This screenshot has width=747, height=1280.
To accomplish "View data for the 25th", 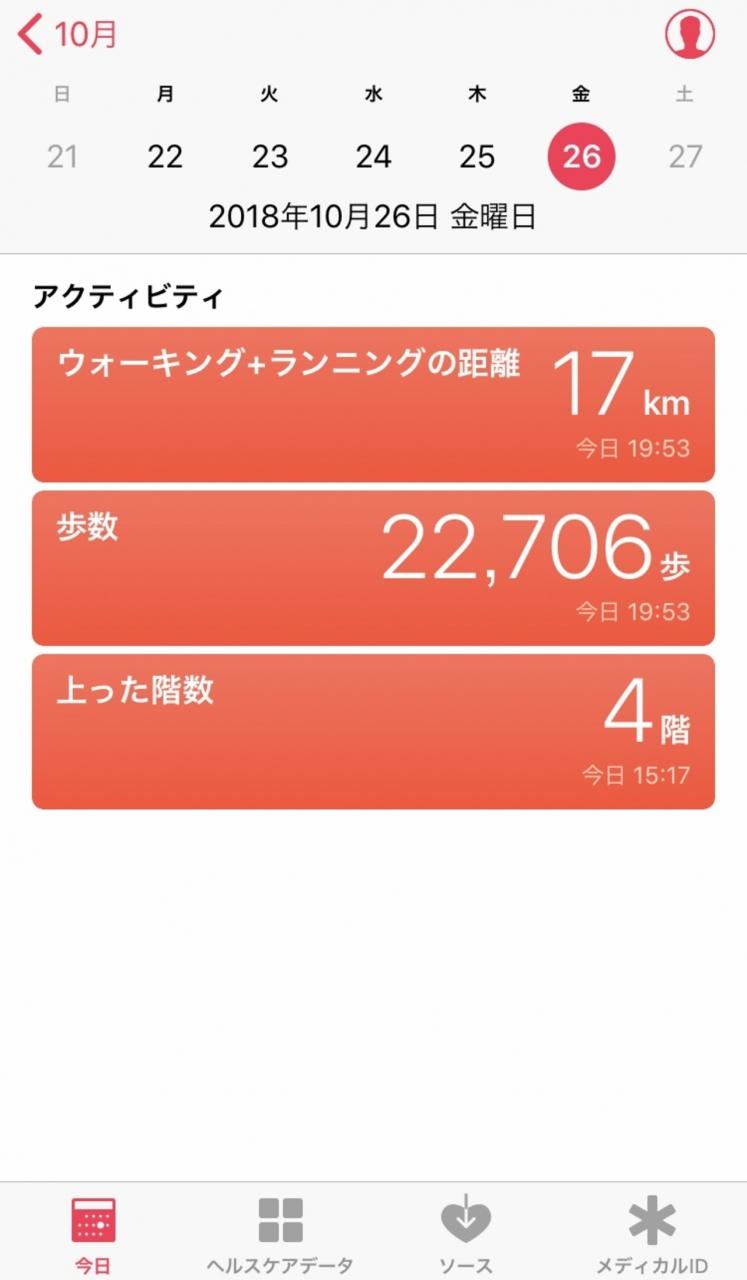I will tap(478, 156).
